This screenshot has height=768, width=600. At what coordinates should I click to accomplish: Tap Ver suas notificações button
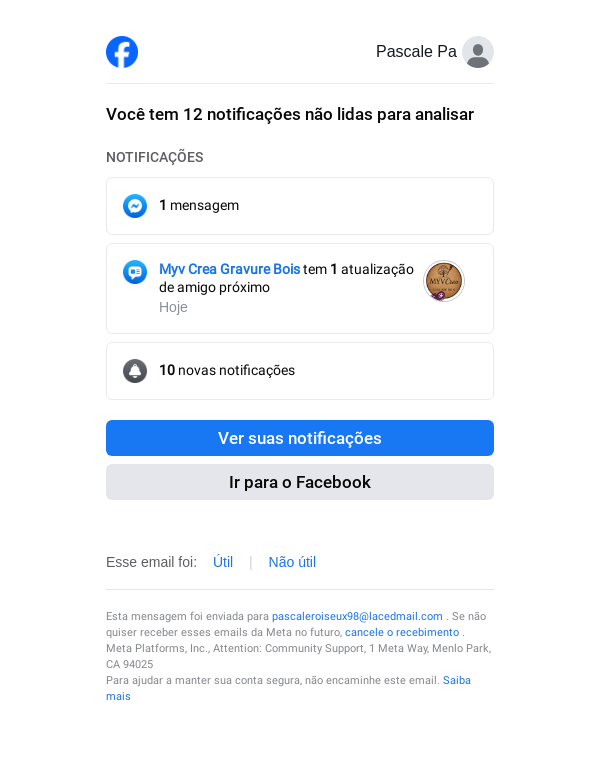pyautogui.click(x=299, y=438)
